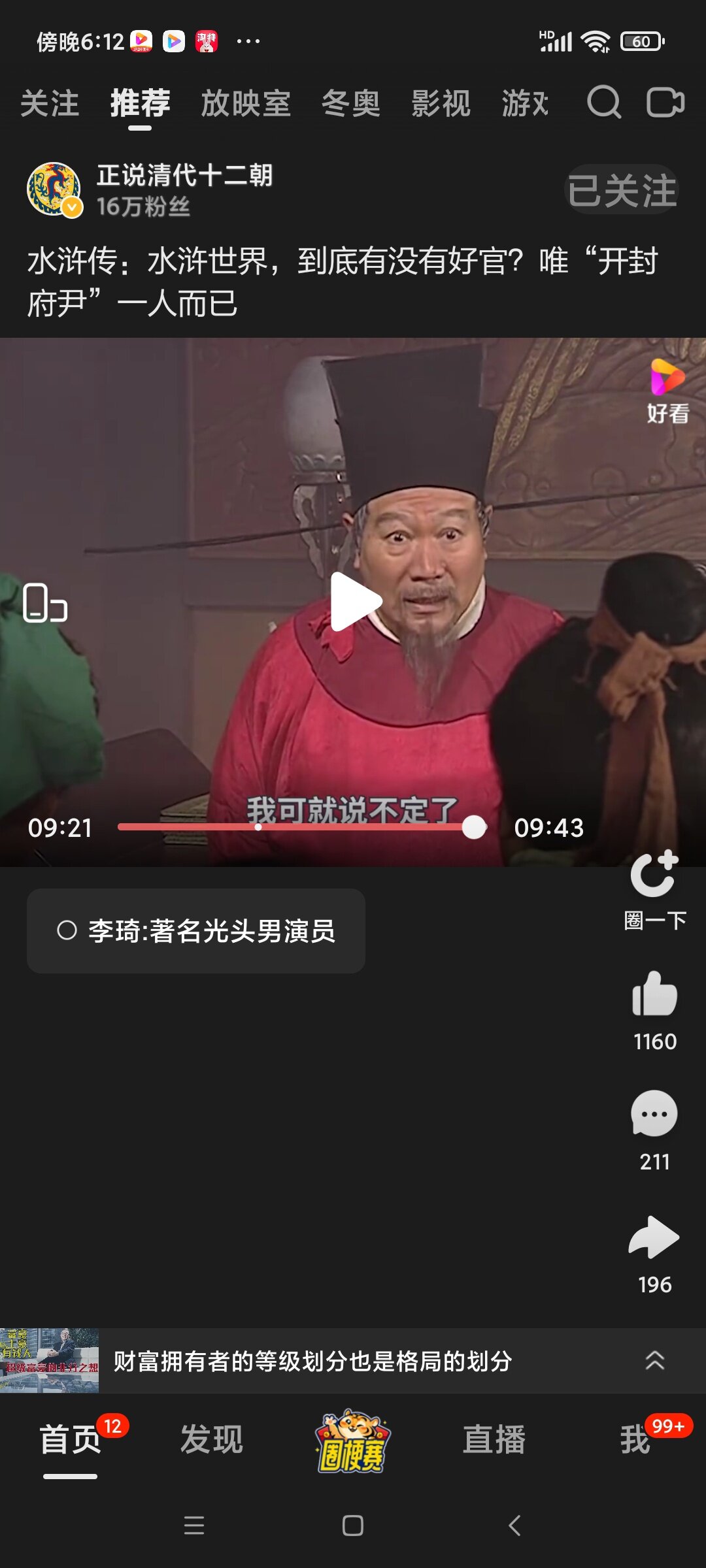Seek using the video progress bar
Viewport: 706px width, 1568px height.
coord(301,827)
